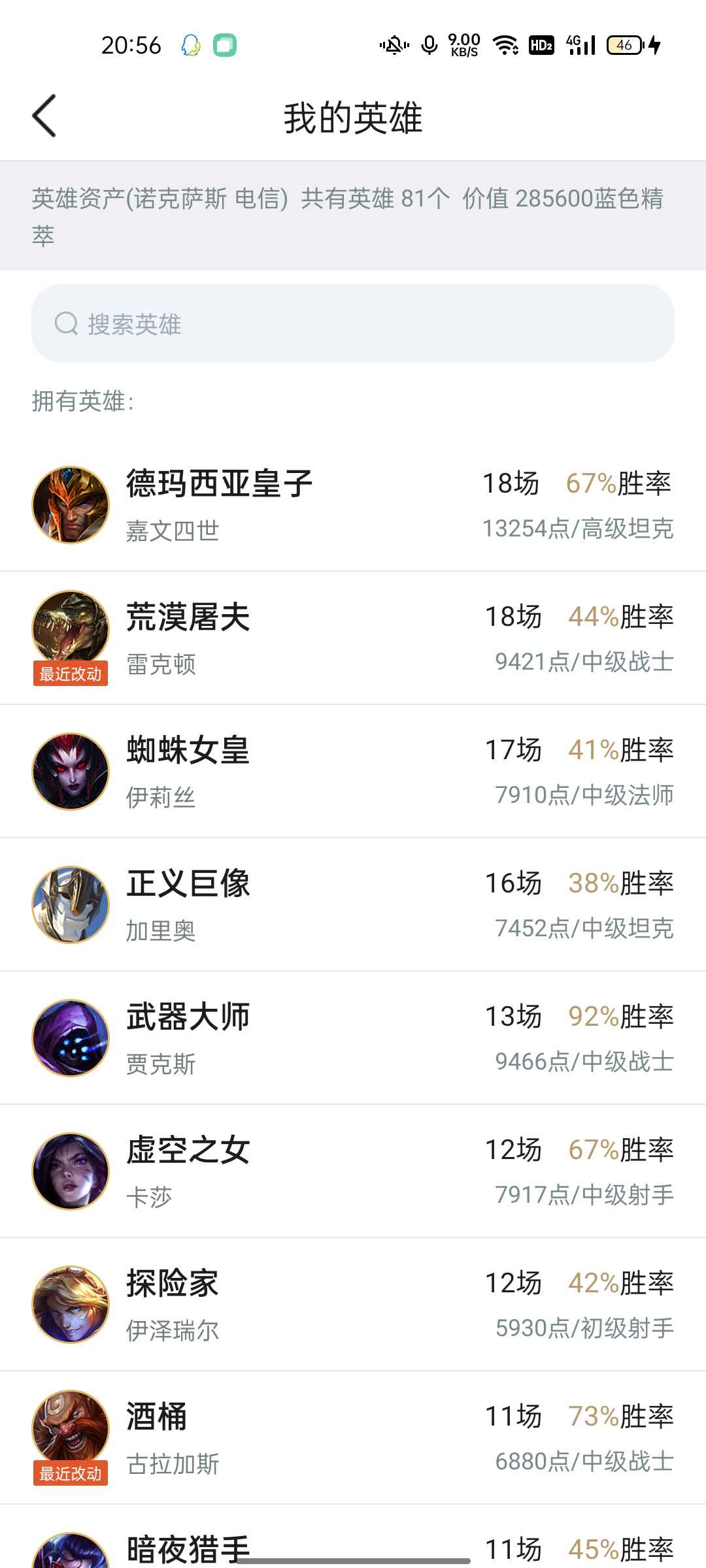The image size is (706, 1568).
Task: Tap the 虚空之女 卡莎 row
Action: click(x=353, y=1171)
